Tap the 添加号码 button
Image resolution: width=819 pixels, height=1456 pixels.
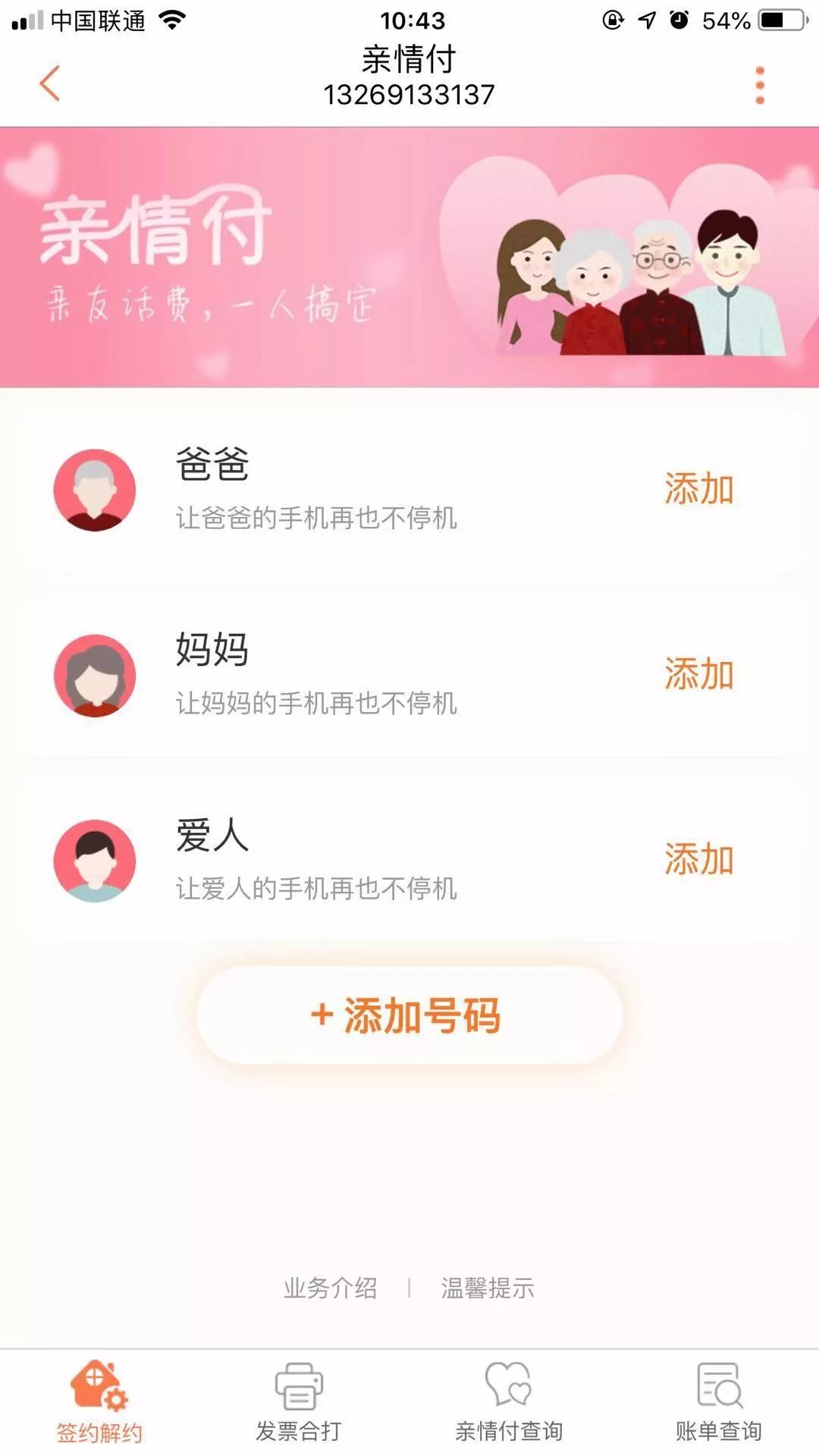click(x=409, y=1018)
